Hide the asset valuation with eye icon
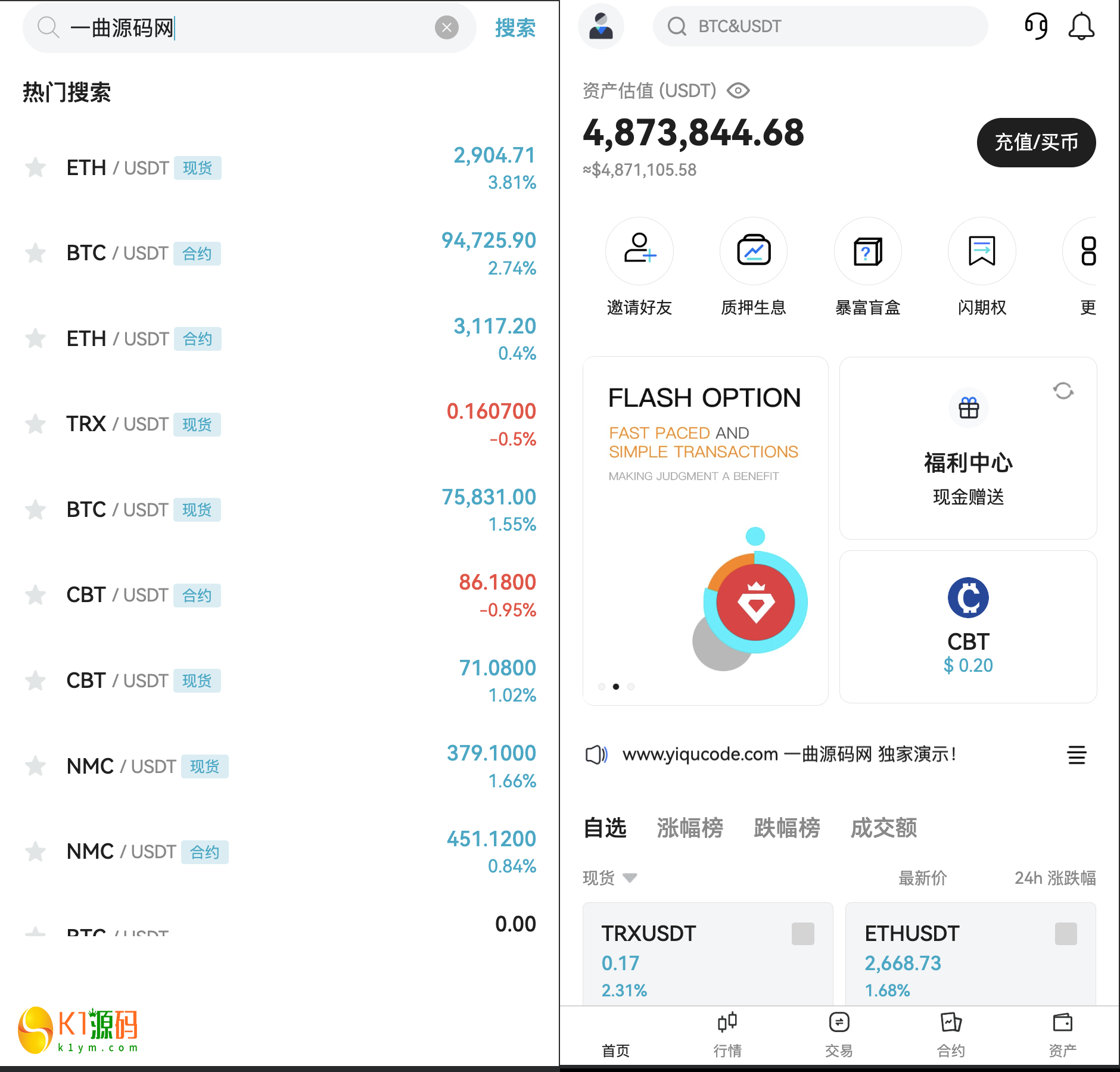Screen dimensions: 1120x1072 click(x=738, y=91)
